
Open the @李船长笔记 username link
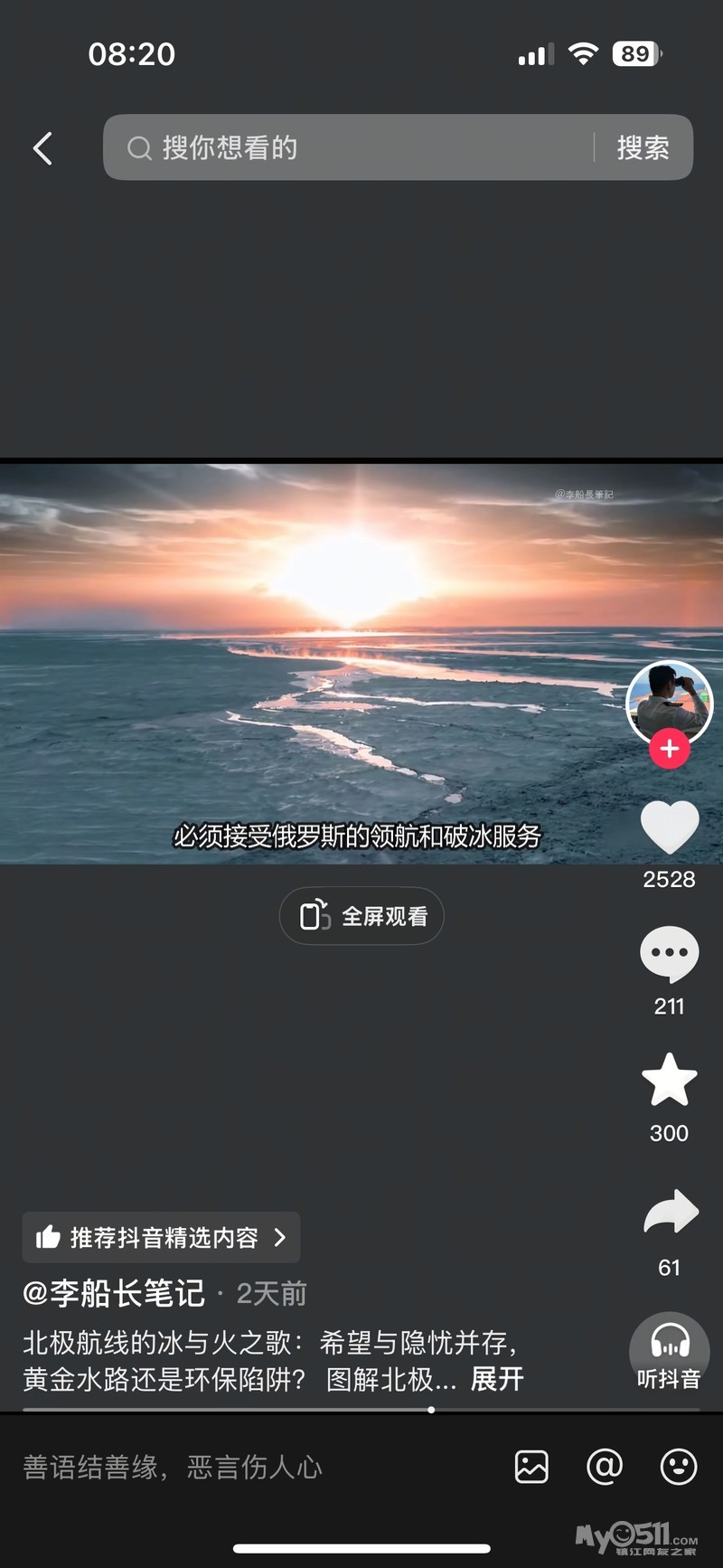114,1293
